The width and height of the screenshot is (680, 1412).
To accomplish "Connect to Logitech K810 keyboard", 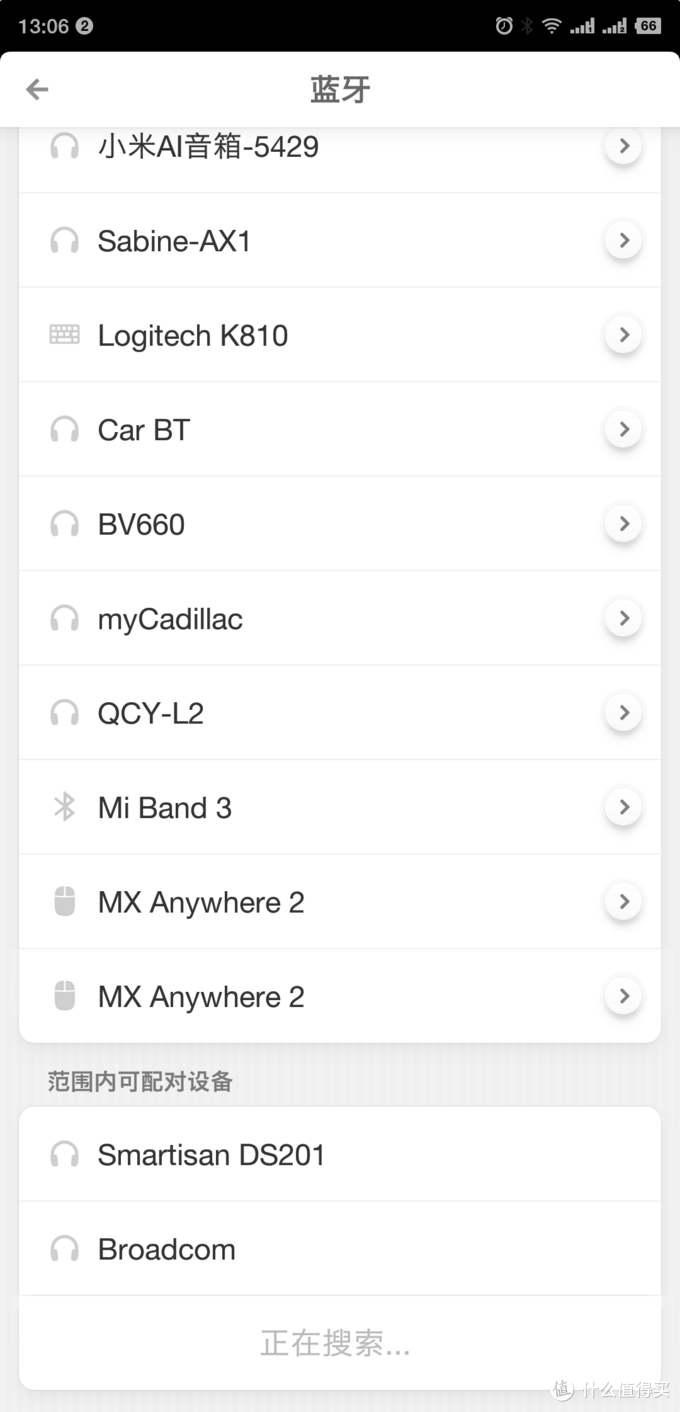I will tap(300, 335).
